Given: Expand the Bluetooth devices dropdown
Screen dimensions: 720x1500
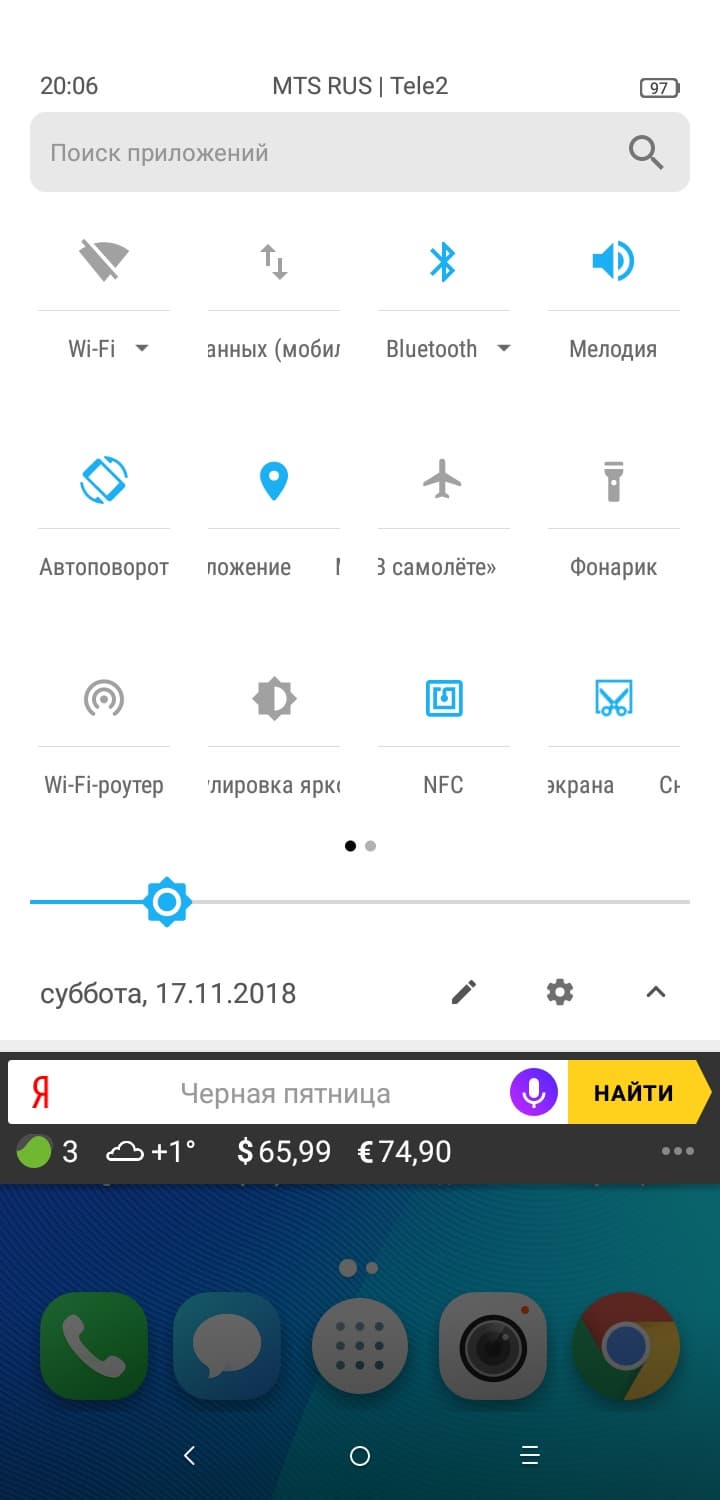Looking at the screenshot, I should (x=503, y=348).
